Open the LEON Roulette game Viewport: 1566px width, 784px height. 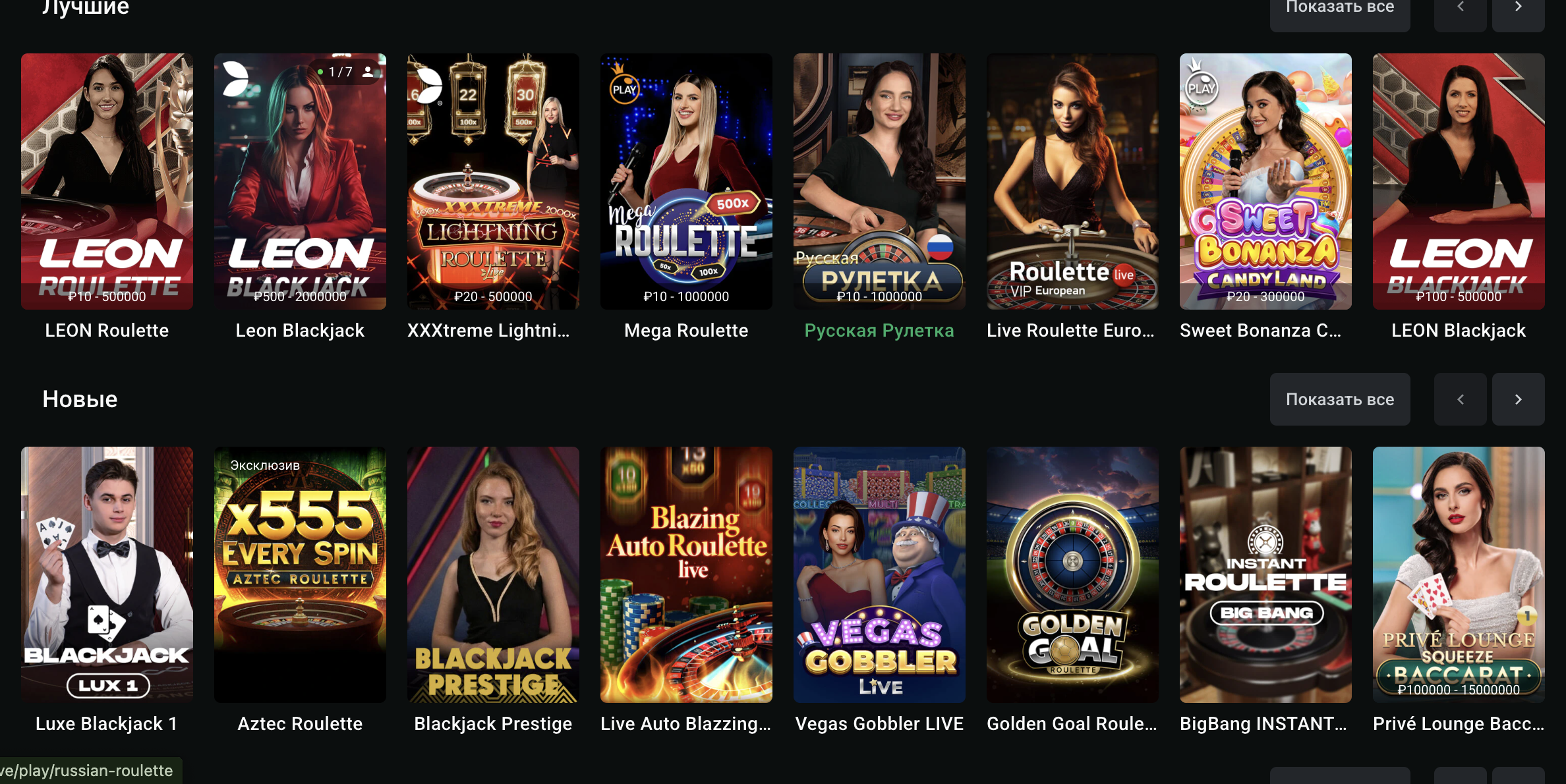[x=107, y=181]
